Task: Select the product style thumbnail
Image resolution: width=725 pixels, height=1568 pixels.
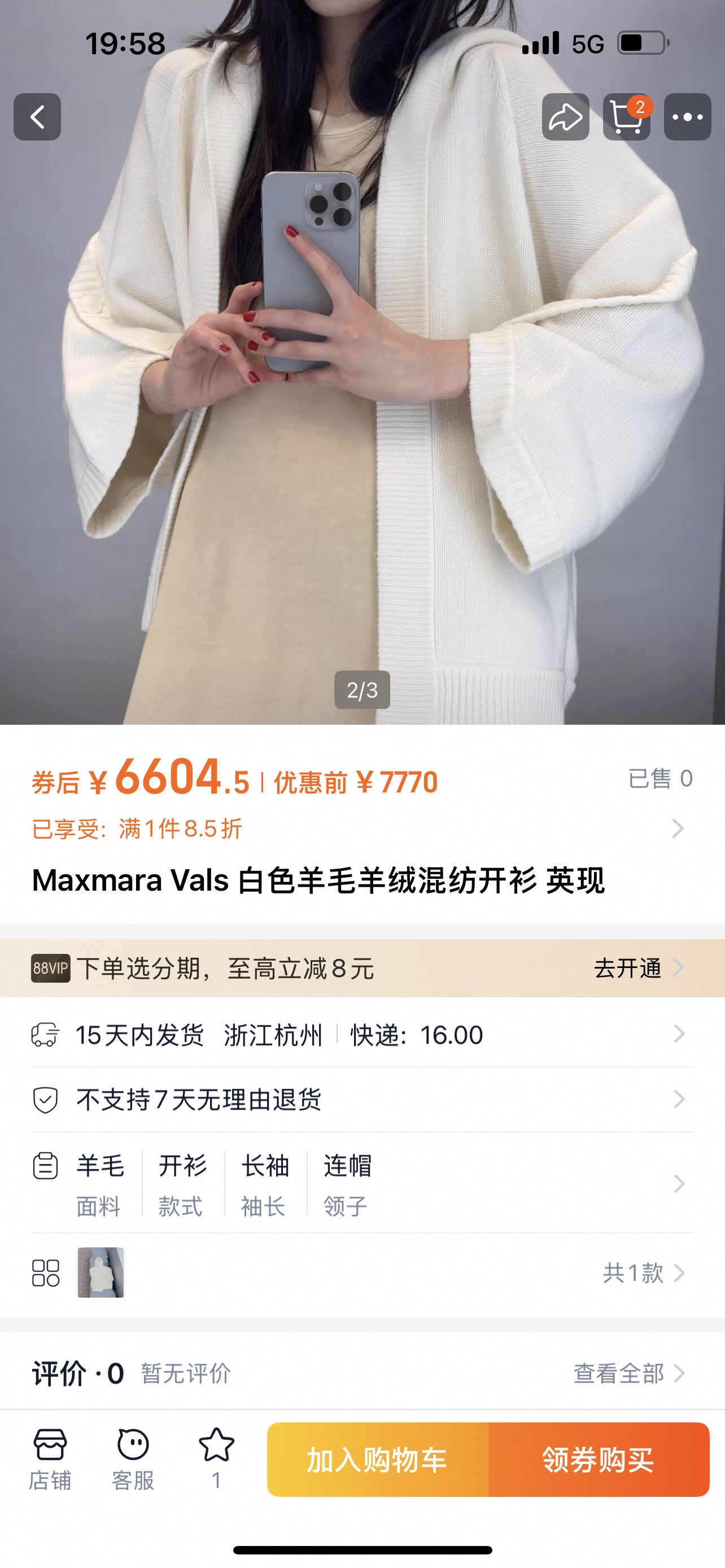Action: click(x=101, y=1273)
